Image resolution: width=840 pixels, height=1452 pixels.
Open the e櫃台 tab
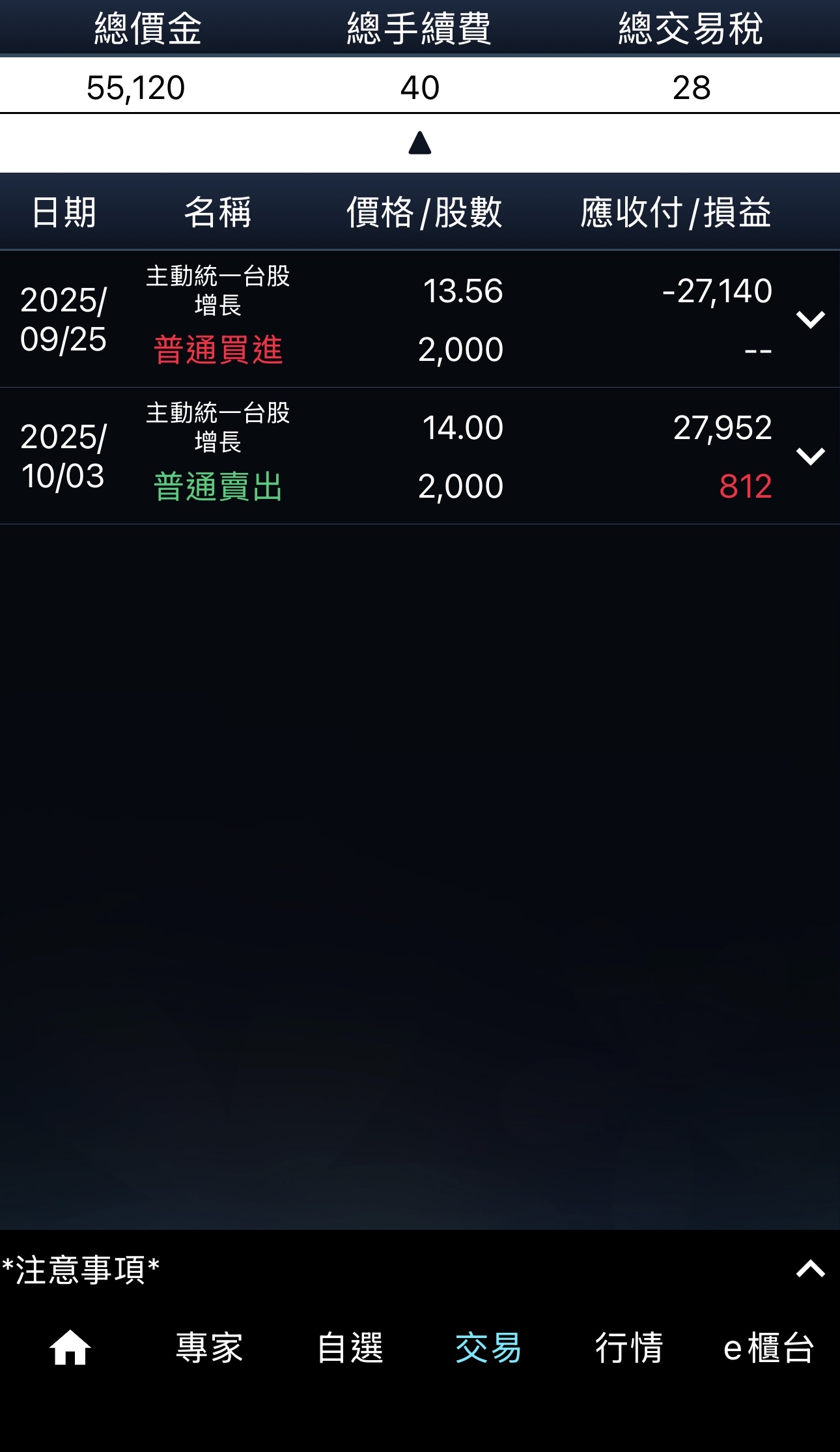[x=768, y=1347]
